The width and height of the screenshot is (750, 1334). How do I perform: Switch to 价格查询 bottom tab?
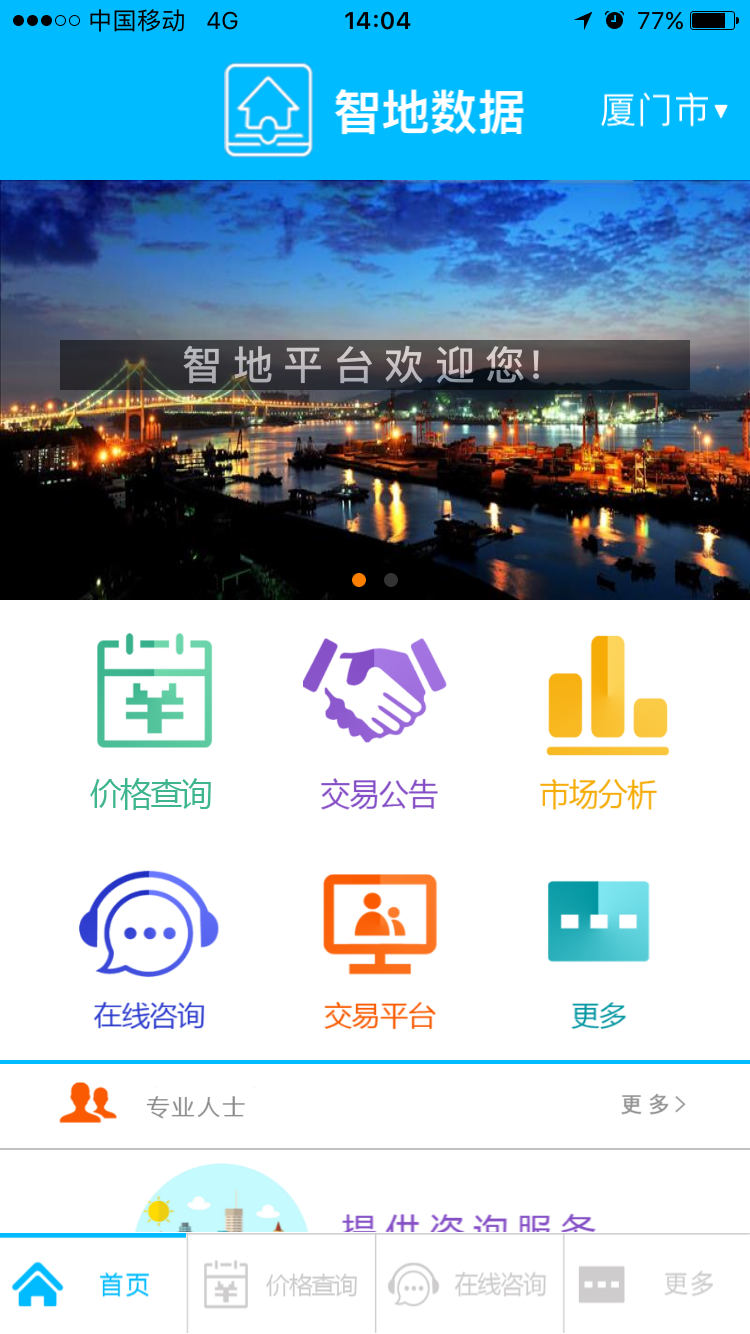point(281,1284)
